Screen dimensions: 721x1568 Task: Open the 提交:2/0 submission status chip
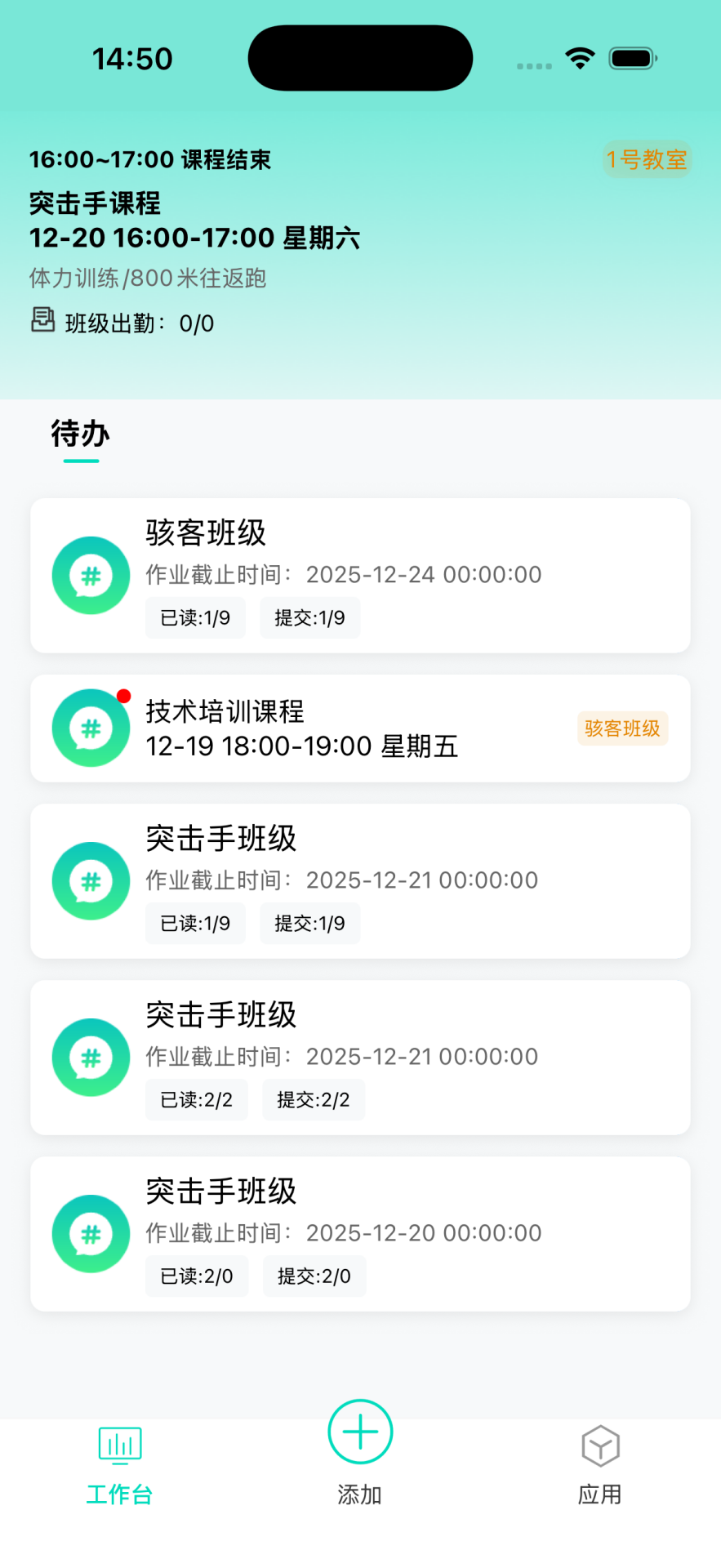(x=314, y=1276)
